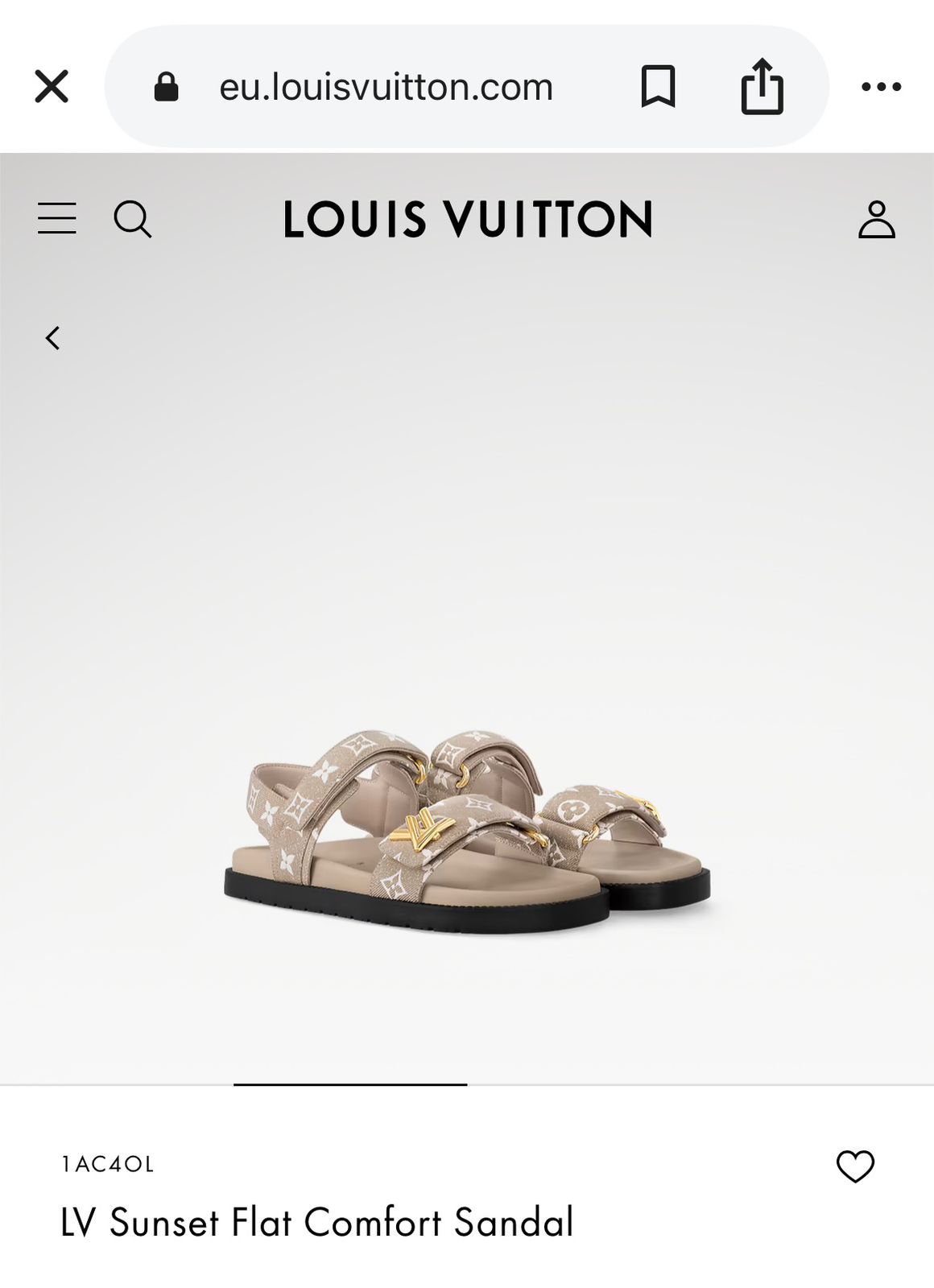Close the in-app browser
The width and height of the screenshot is (934, 1288).
(x=52, y=86)
